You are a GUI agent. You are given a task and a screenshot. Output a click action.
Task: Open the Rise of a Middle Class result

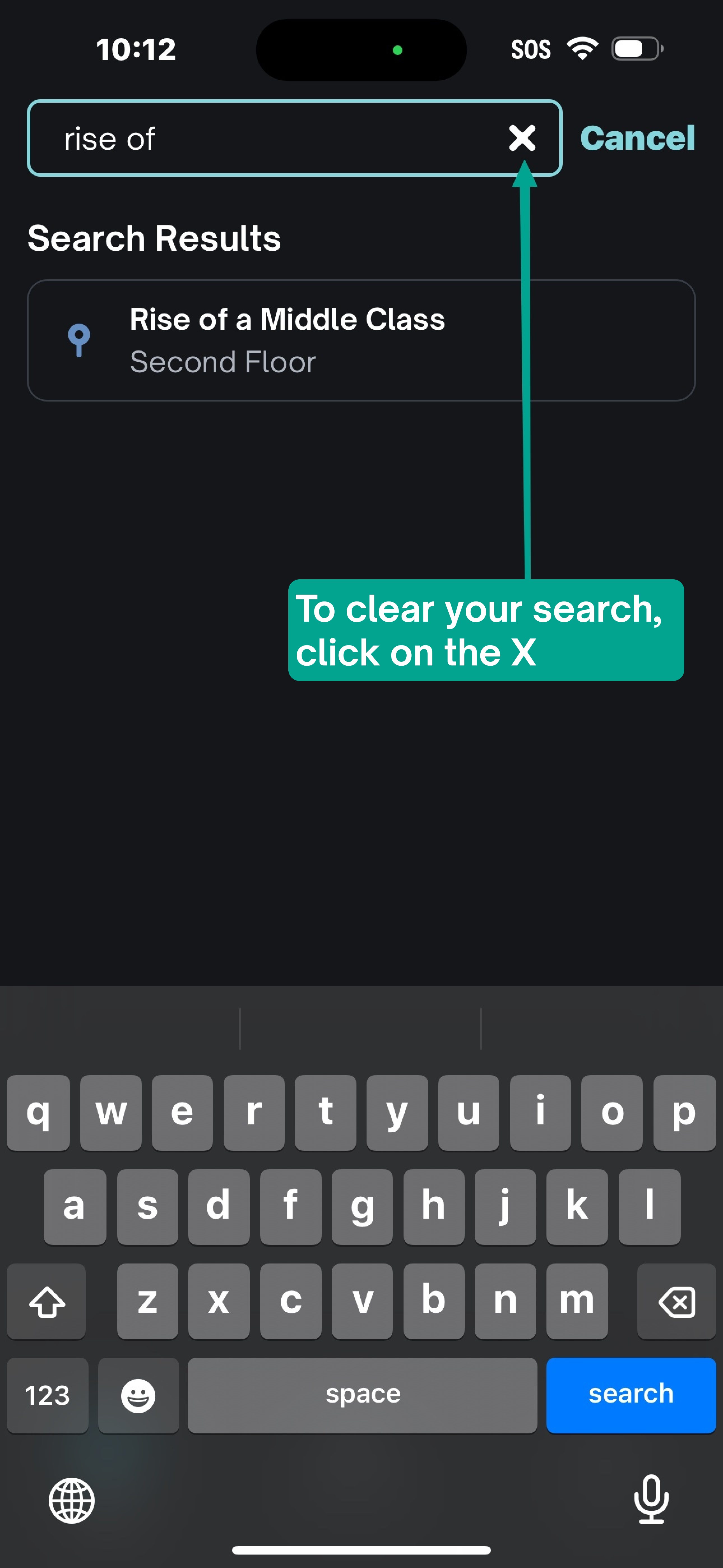click(x=361, y=340)
